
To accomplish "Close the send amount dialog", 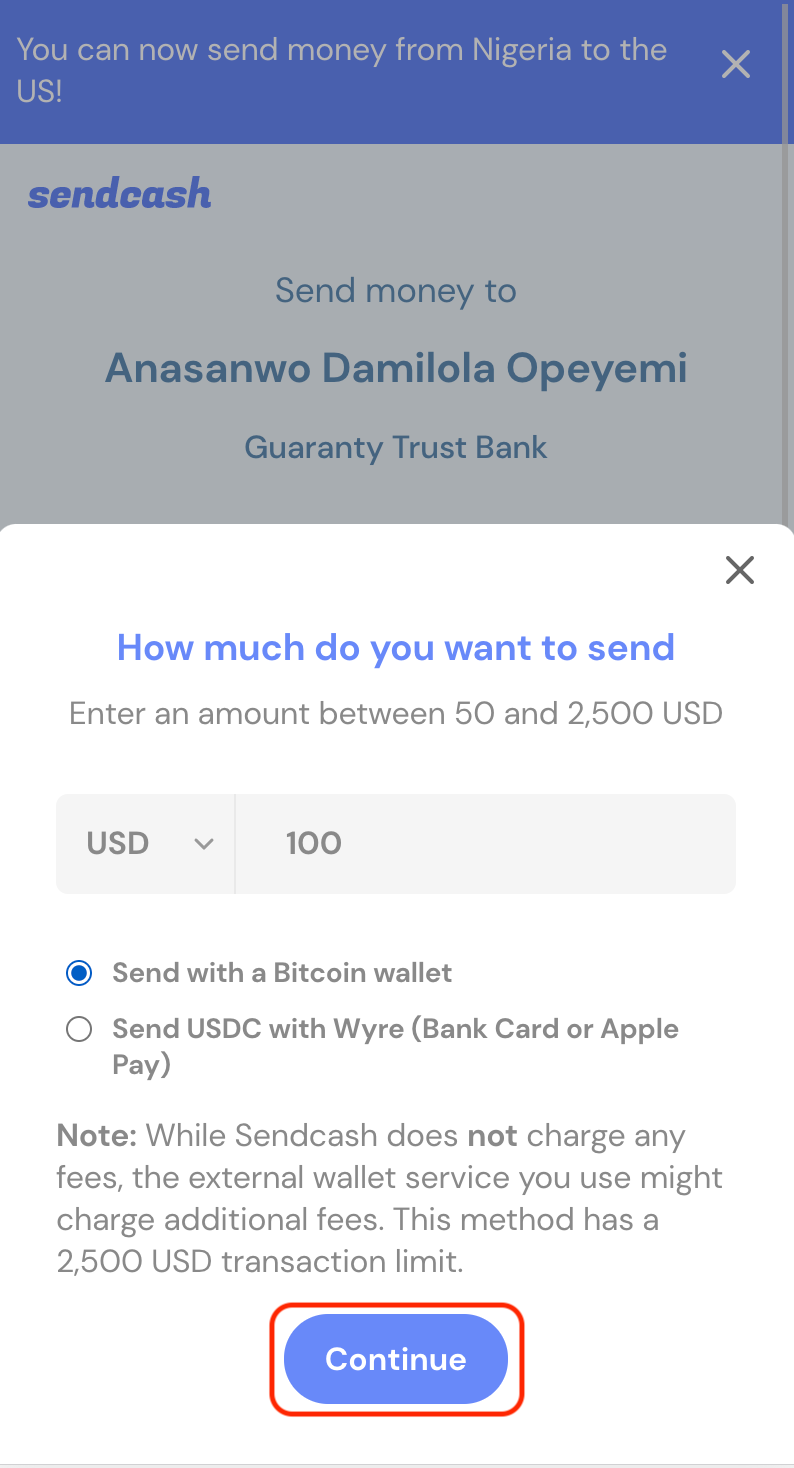I will (740, 570).
